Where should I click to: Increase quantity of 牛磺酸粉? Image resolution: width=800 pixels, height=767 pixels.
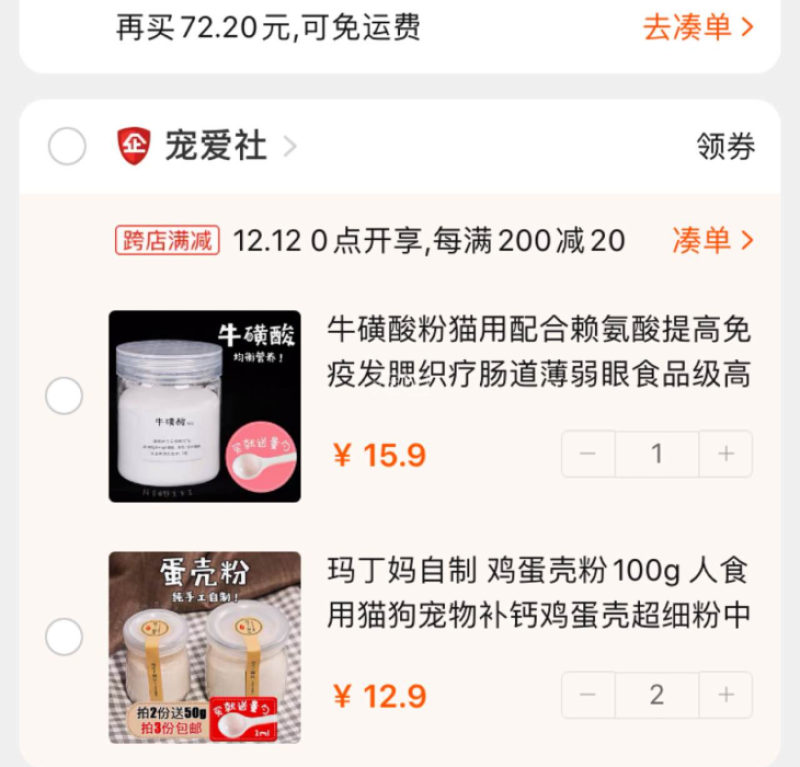pos(726,454)
